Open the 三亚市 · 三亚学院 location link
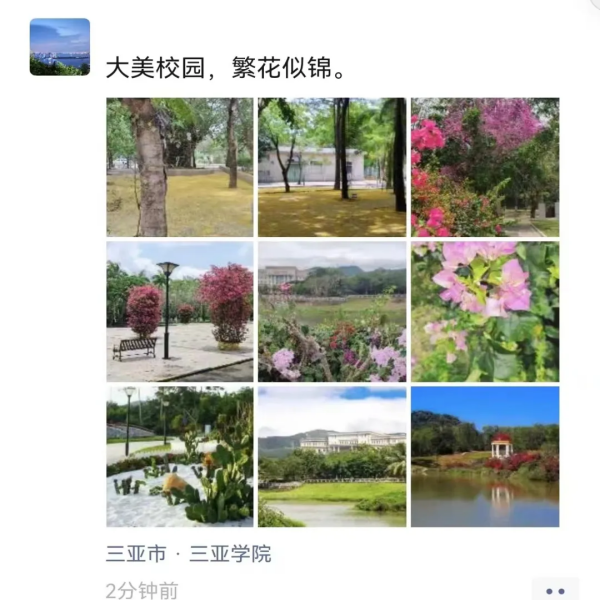This screenshot has height=600, width=600. point(189,553)
